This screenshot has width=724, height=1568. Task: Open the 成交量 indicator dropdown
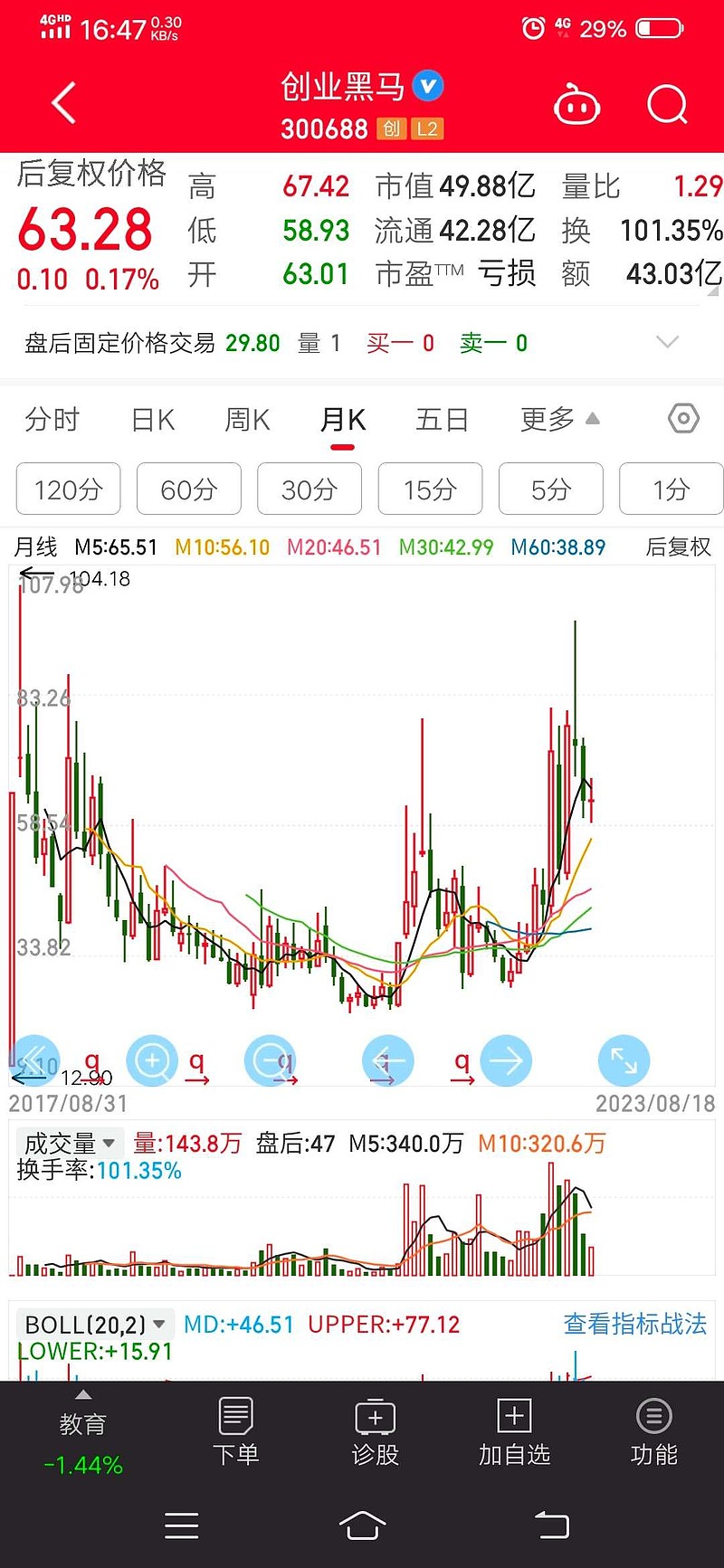tap(70, 1143)
